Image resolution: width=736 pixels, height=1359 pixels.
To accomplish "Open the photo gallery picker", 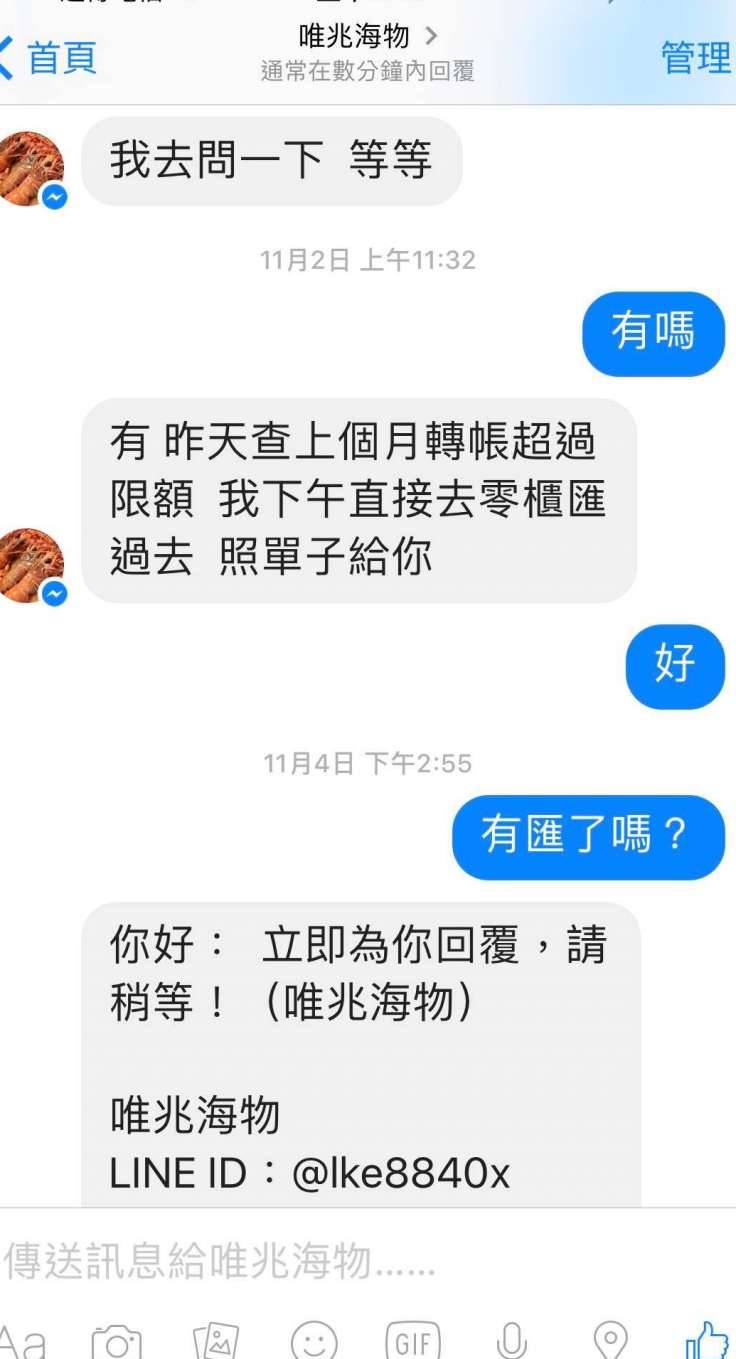I will 215,1340.
